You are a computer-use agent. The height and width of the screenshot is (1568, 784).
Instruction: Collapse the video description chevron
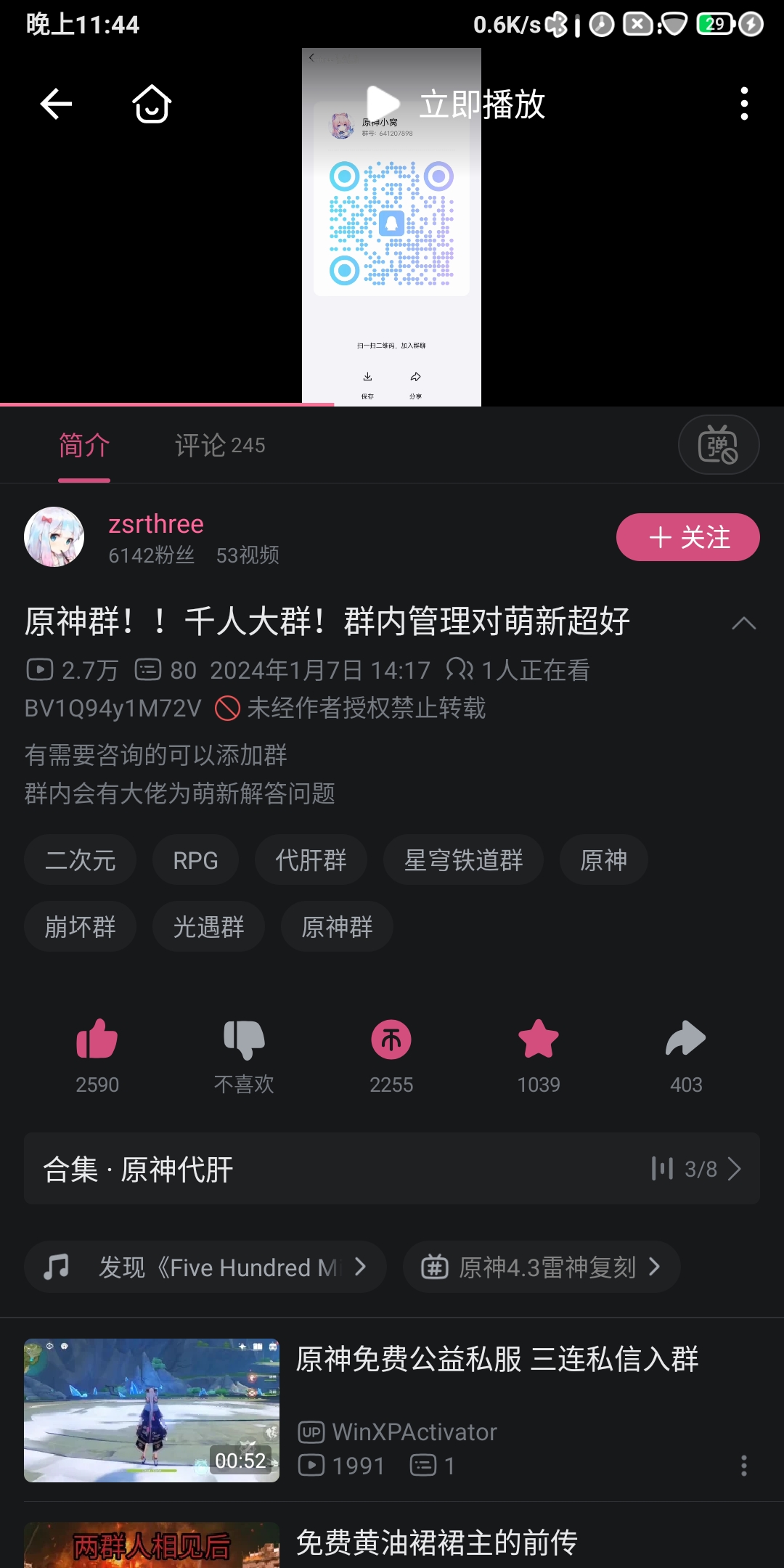click(x=743, y=623)
